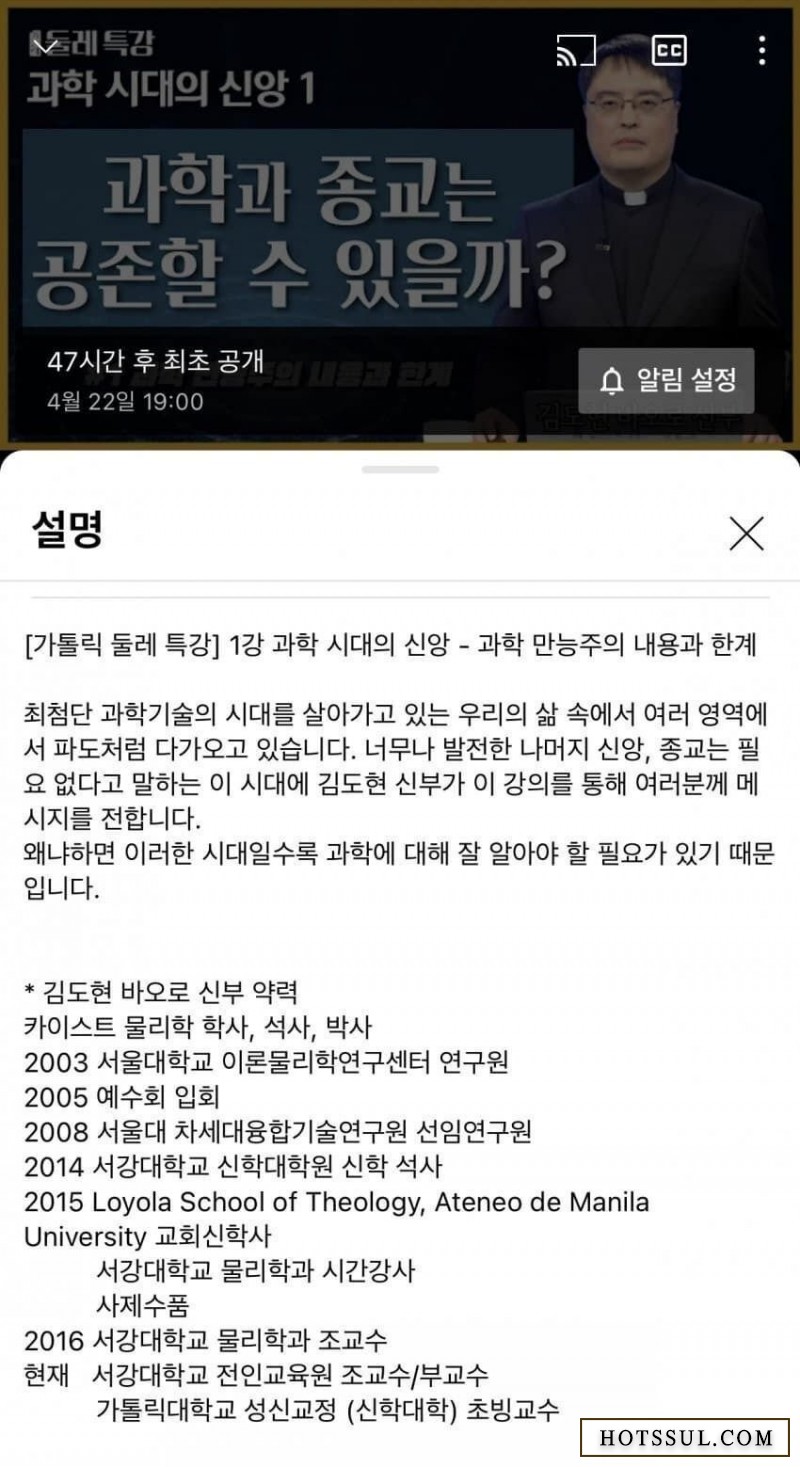The height and width of the screenshot is (1467, 800).
Task: Close the 설명 description panel
Action: (747, 534)
